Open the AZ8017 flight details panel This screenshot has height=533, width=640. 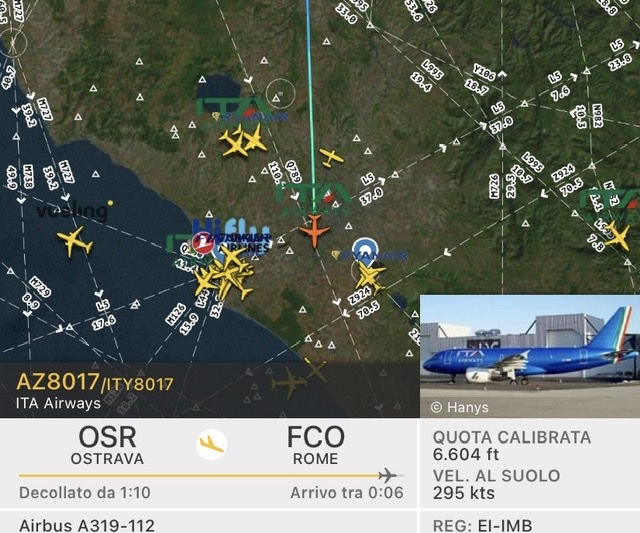(x=95, y=389)
